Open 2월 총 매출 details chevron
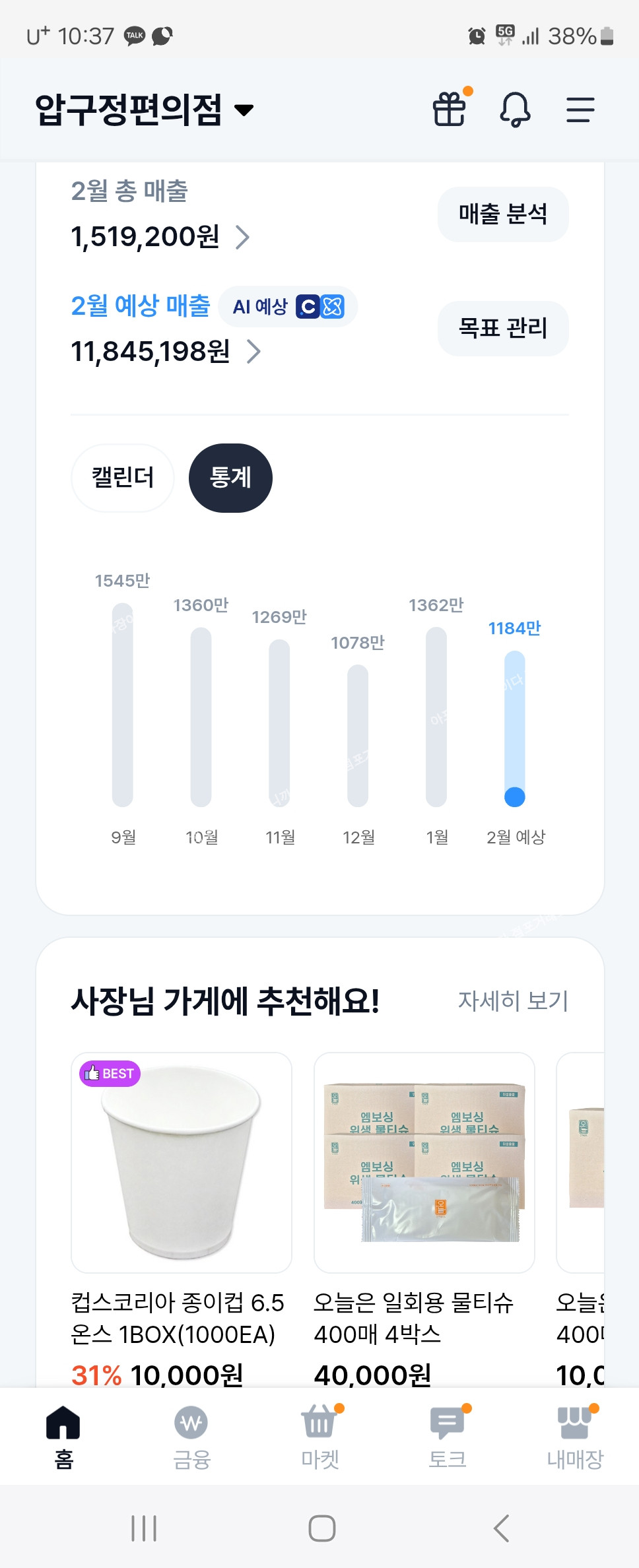The height and width of the screenshot is (1568, 639). [243, 237]
